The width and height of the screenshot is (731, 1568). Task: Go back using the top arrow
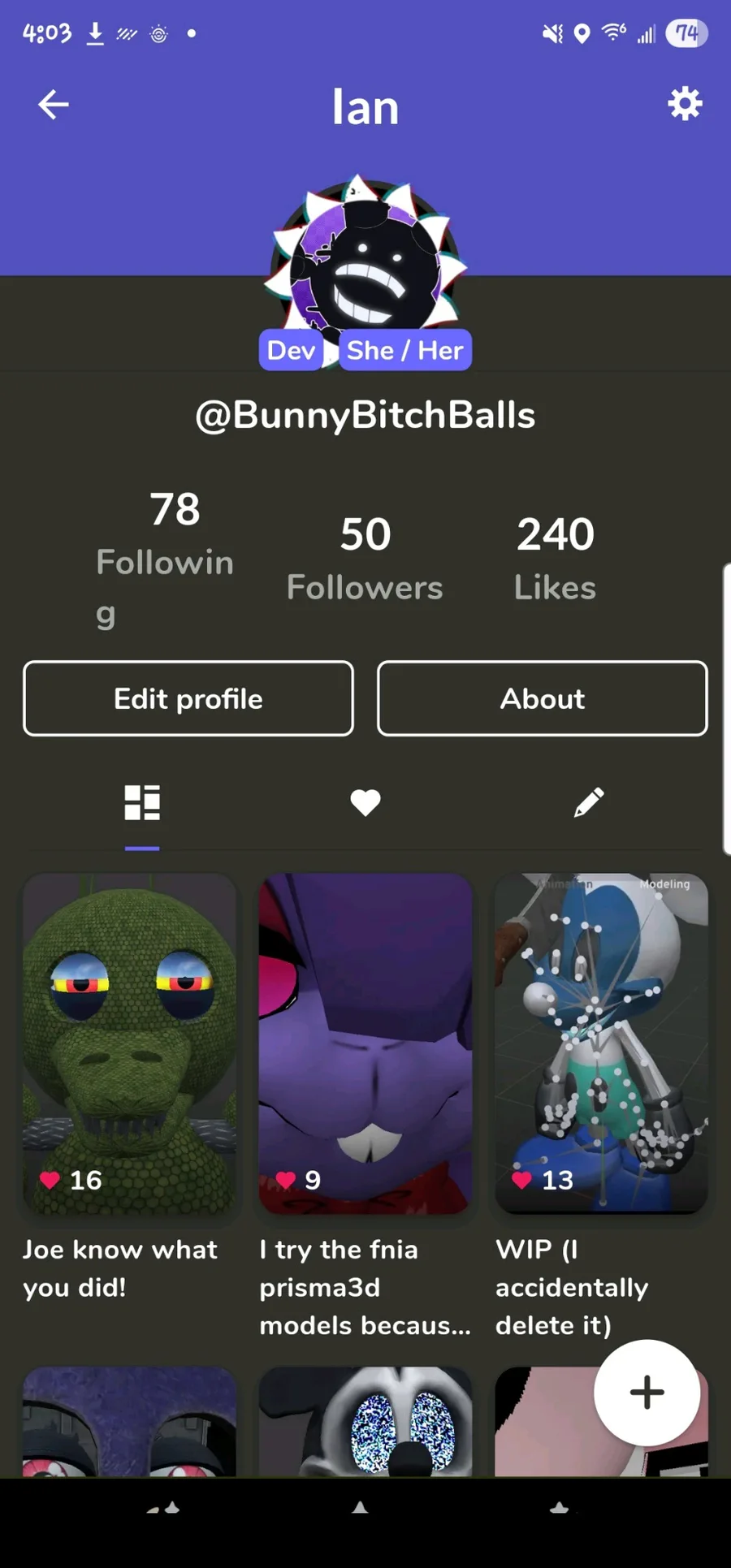tap(54, 105)
